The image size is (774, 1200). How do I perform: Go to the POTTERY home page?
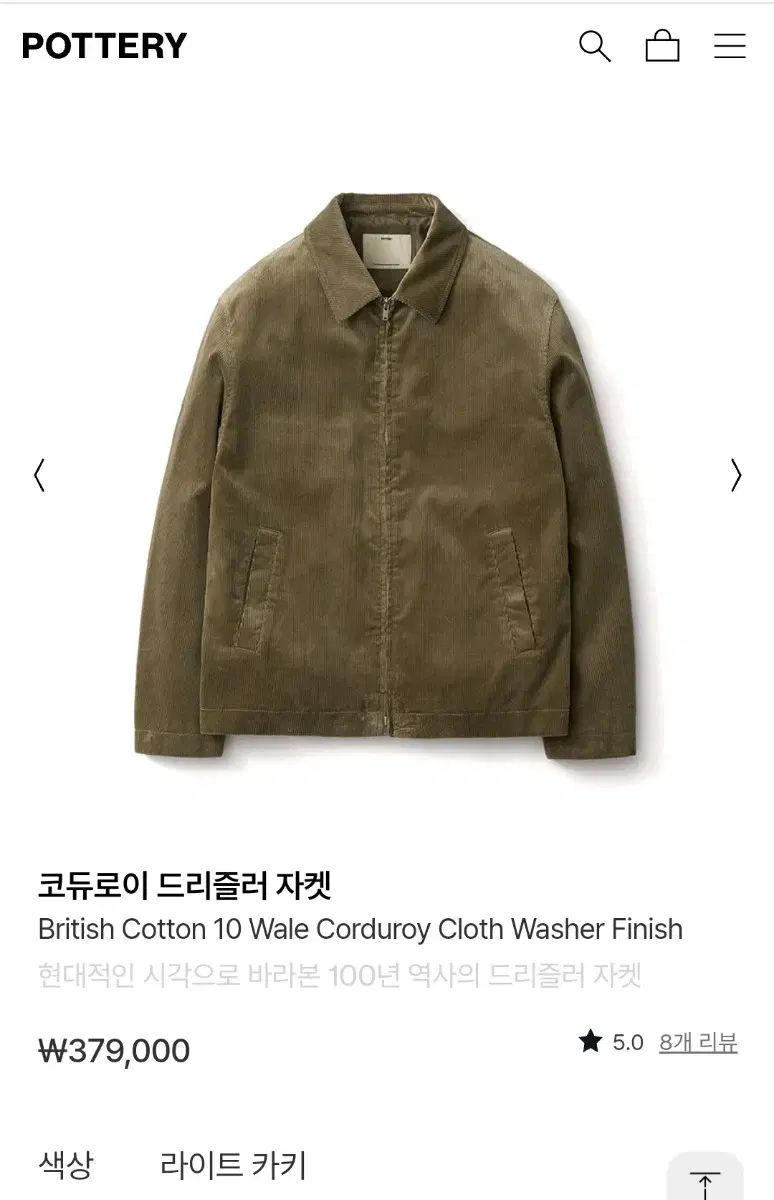(x=104, y=46)
